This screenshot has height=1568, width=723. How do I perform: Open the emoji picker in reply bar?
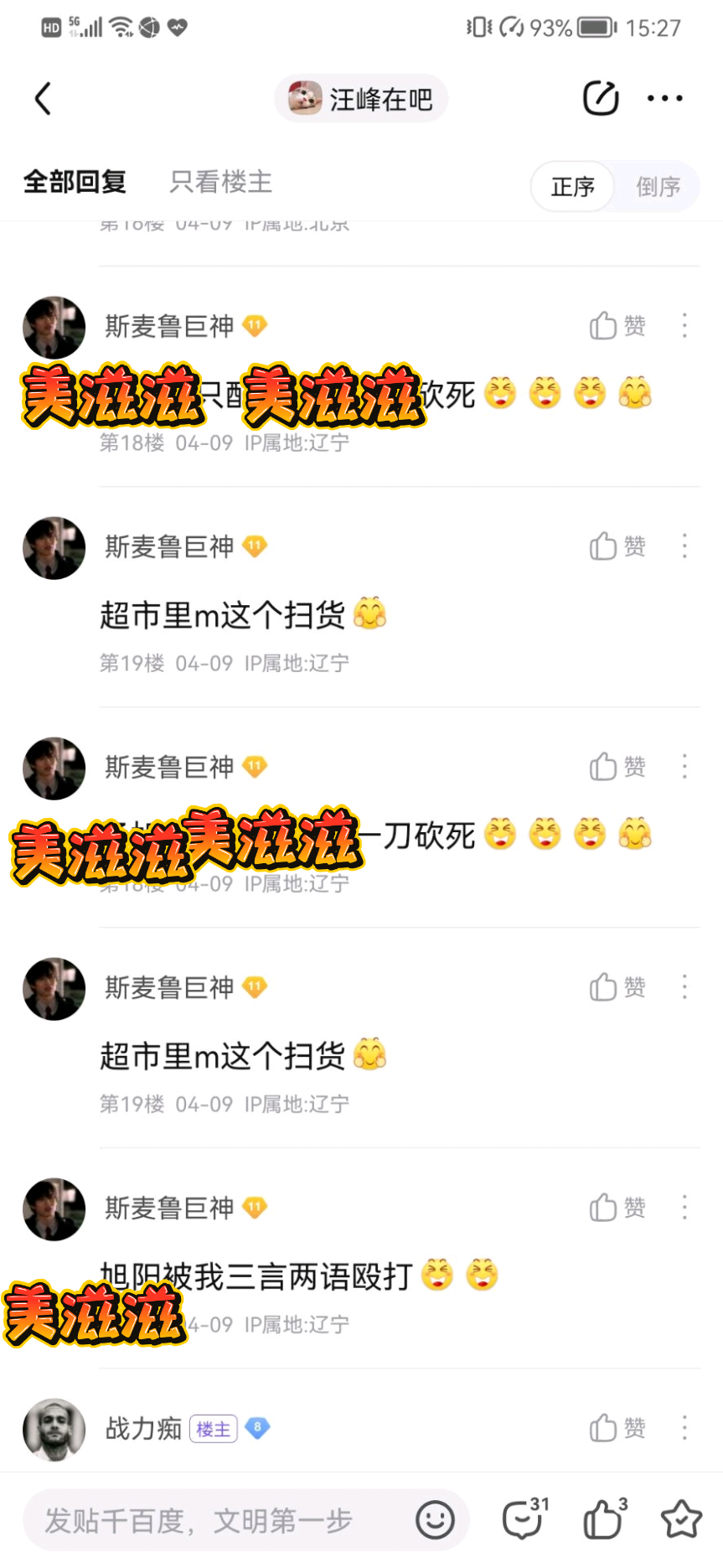pyautogui.click(x=435, y=1520)
